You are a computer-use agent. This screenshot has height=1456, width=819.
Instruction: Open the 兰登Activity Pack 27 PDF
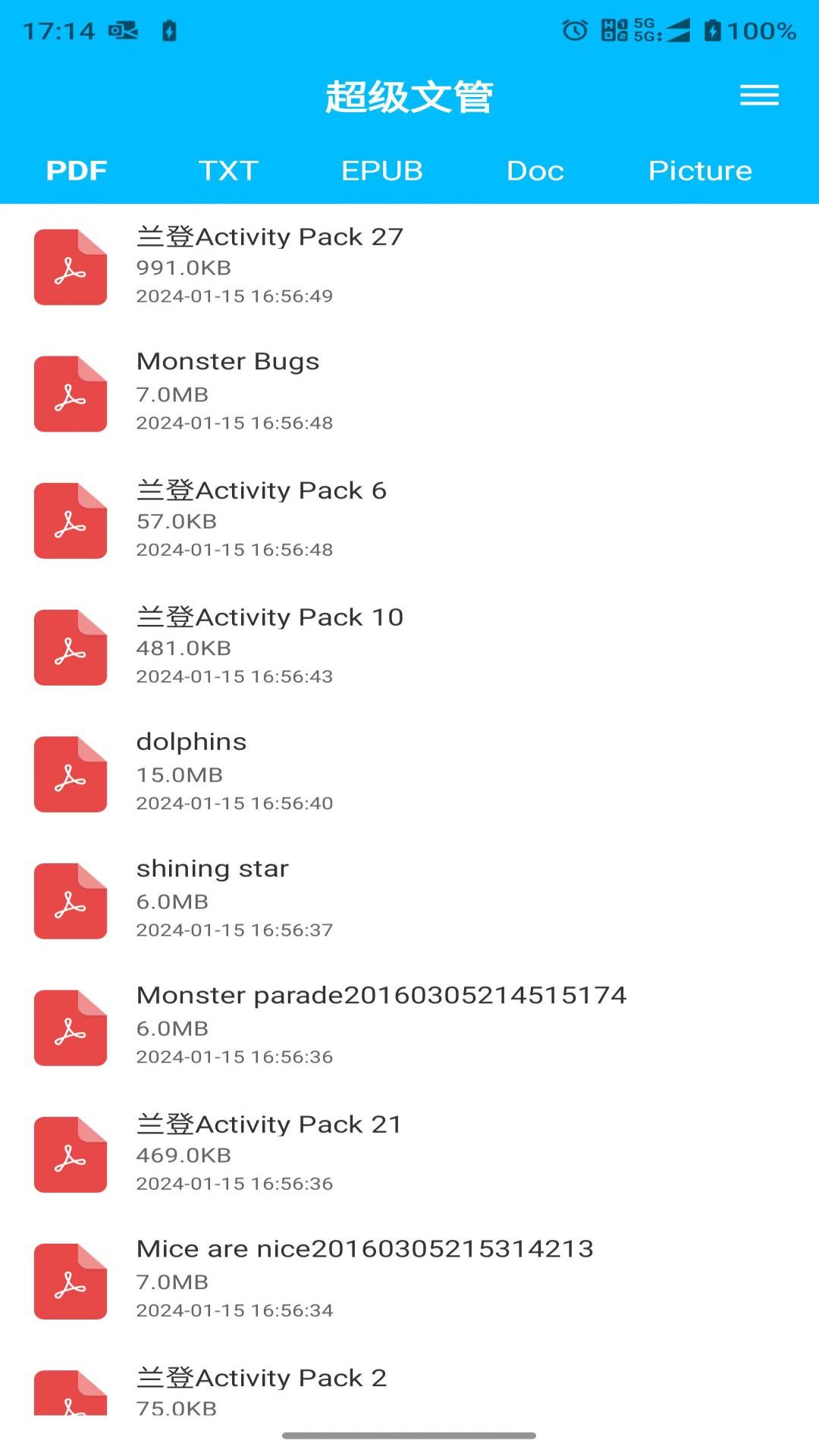409,267
